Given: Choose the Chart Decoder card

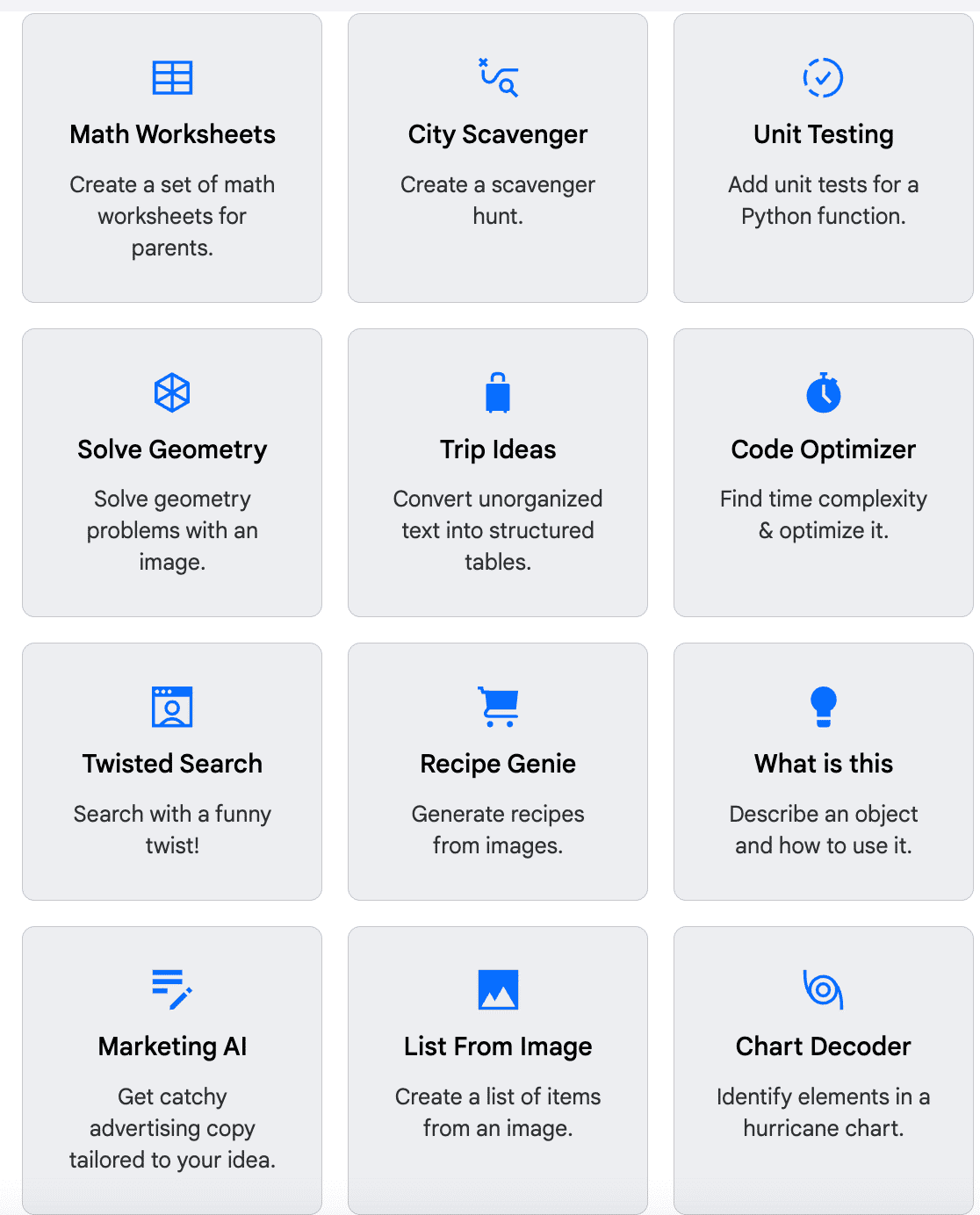Looking at the screenshot, I should point(823,1069).
